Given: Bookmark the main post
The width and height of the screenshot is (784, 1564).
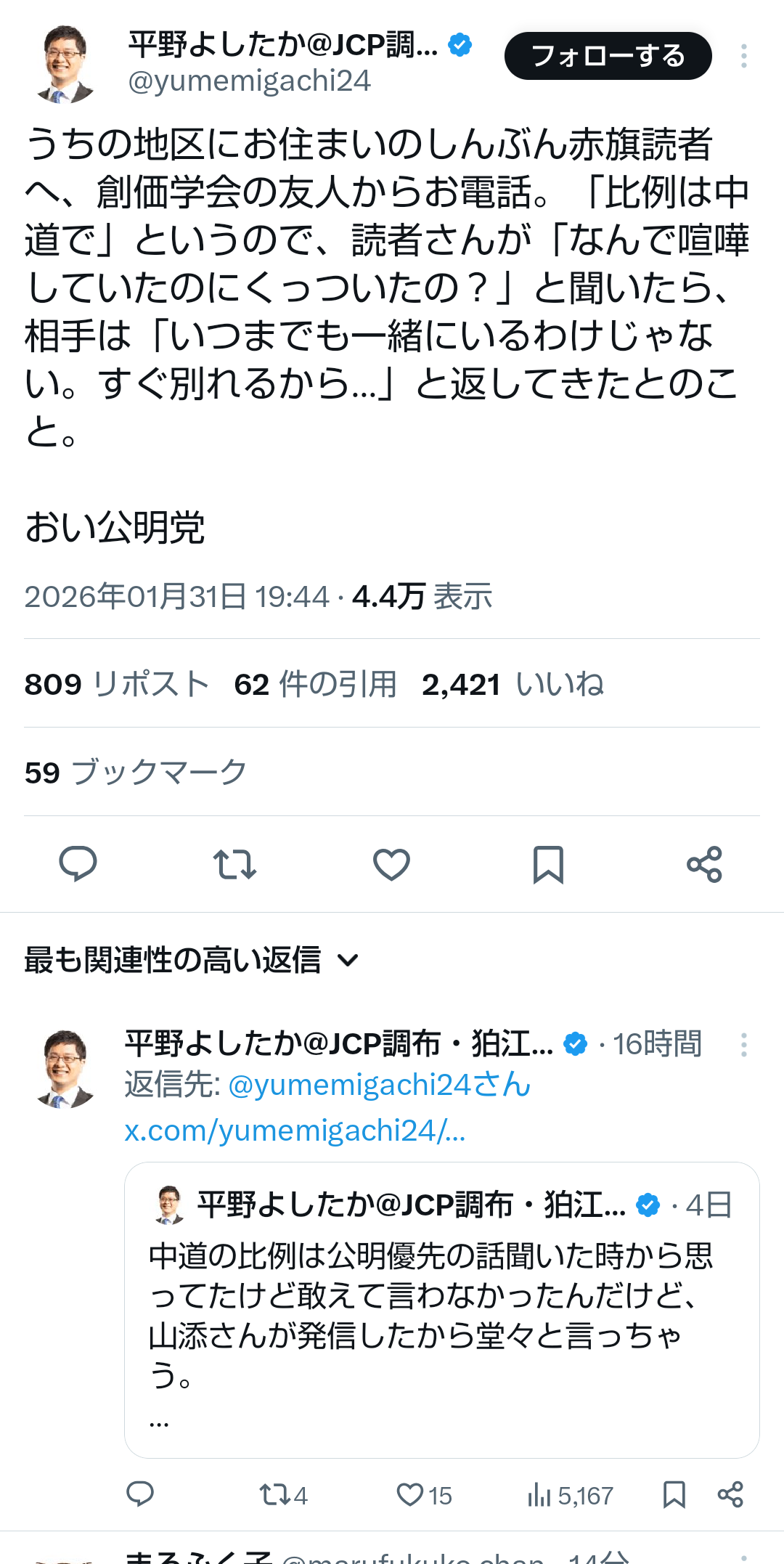Looking at the screenshot, I should pos(548,864).
